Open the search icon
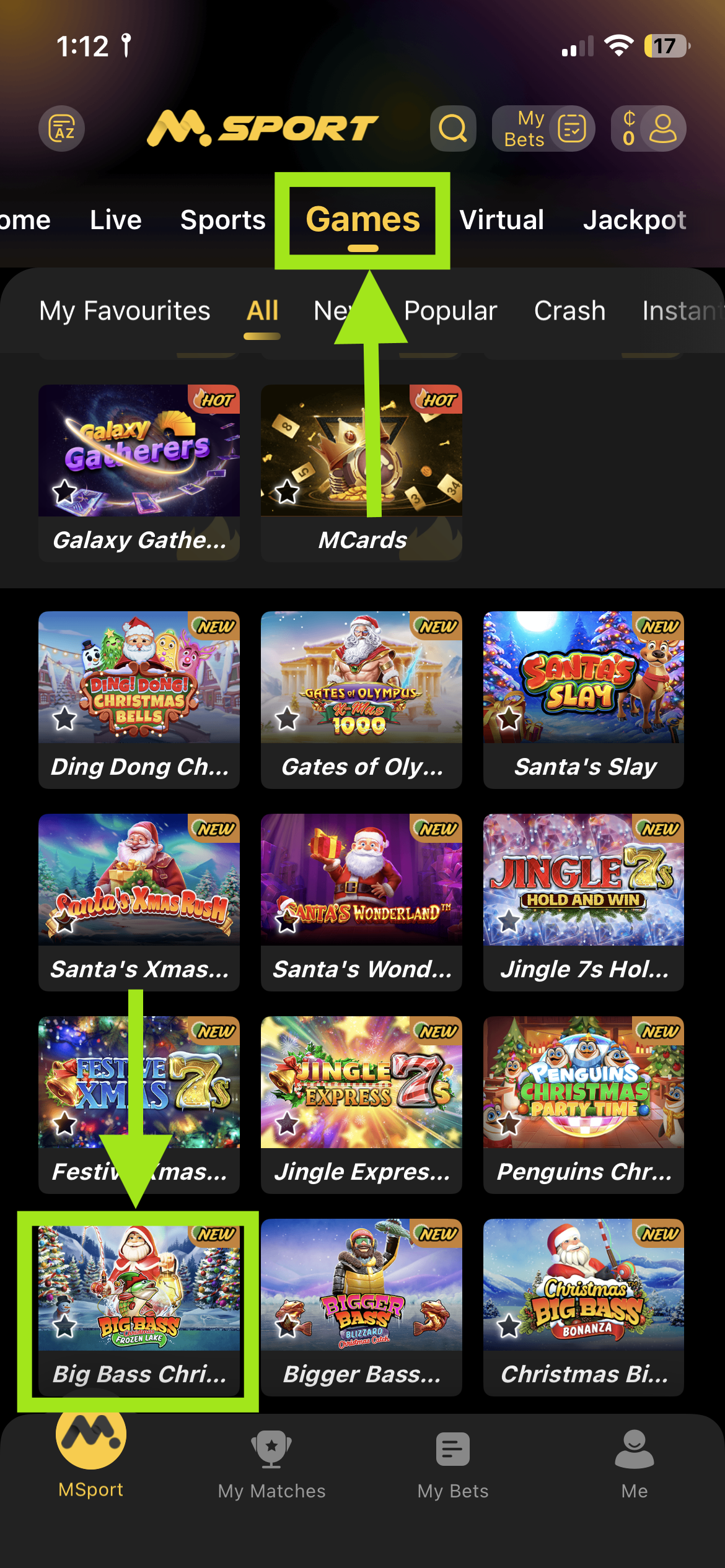The width and height of the screenshot is (725, 1568). 453,129
